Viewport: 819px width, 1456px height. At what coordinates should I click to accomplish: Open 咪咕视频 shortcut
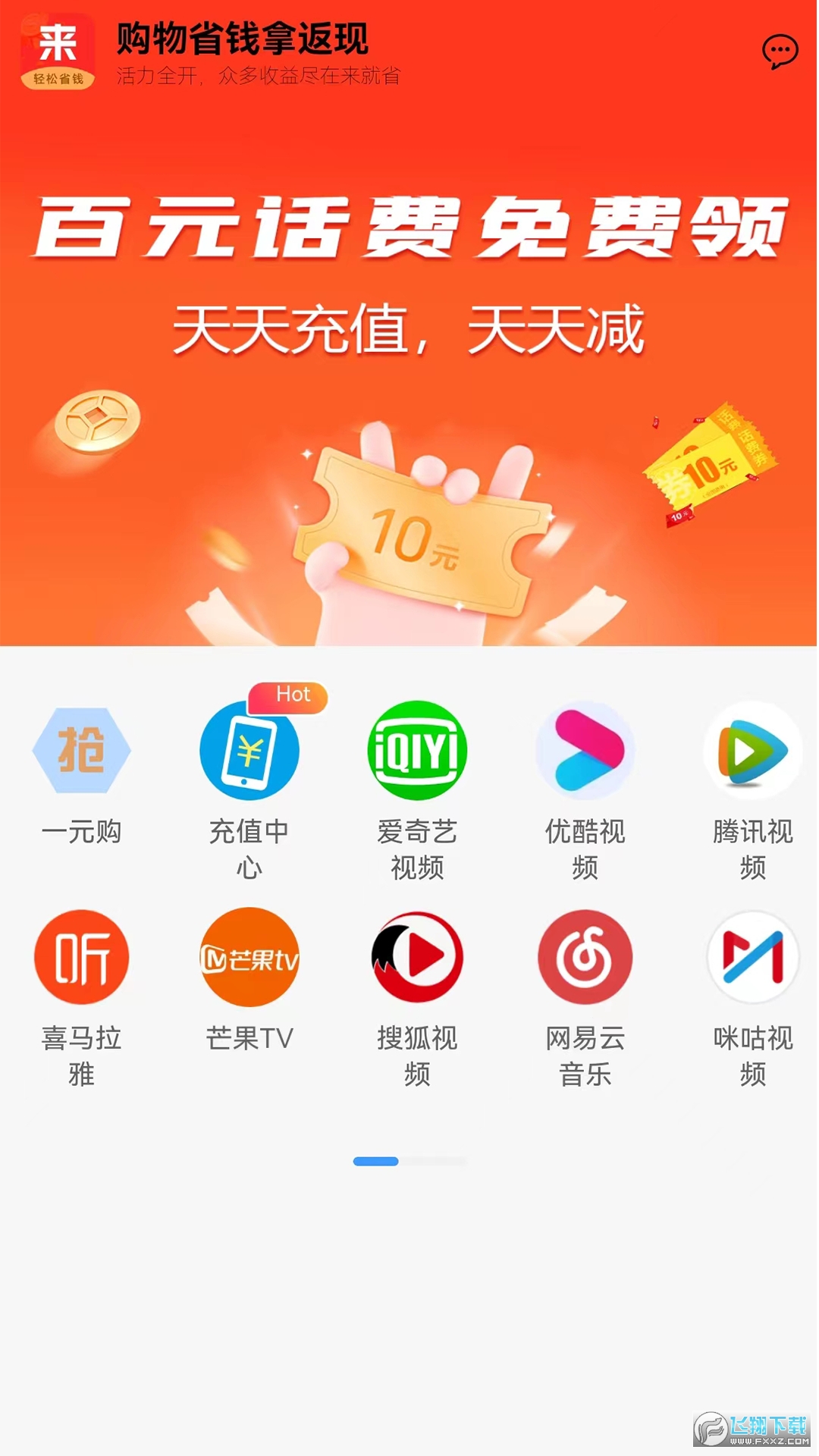pyautogui.click(x=752, y=957)
